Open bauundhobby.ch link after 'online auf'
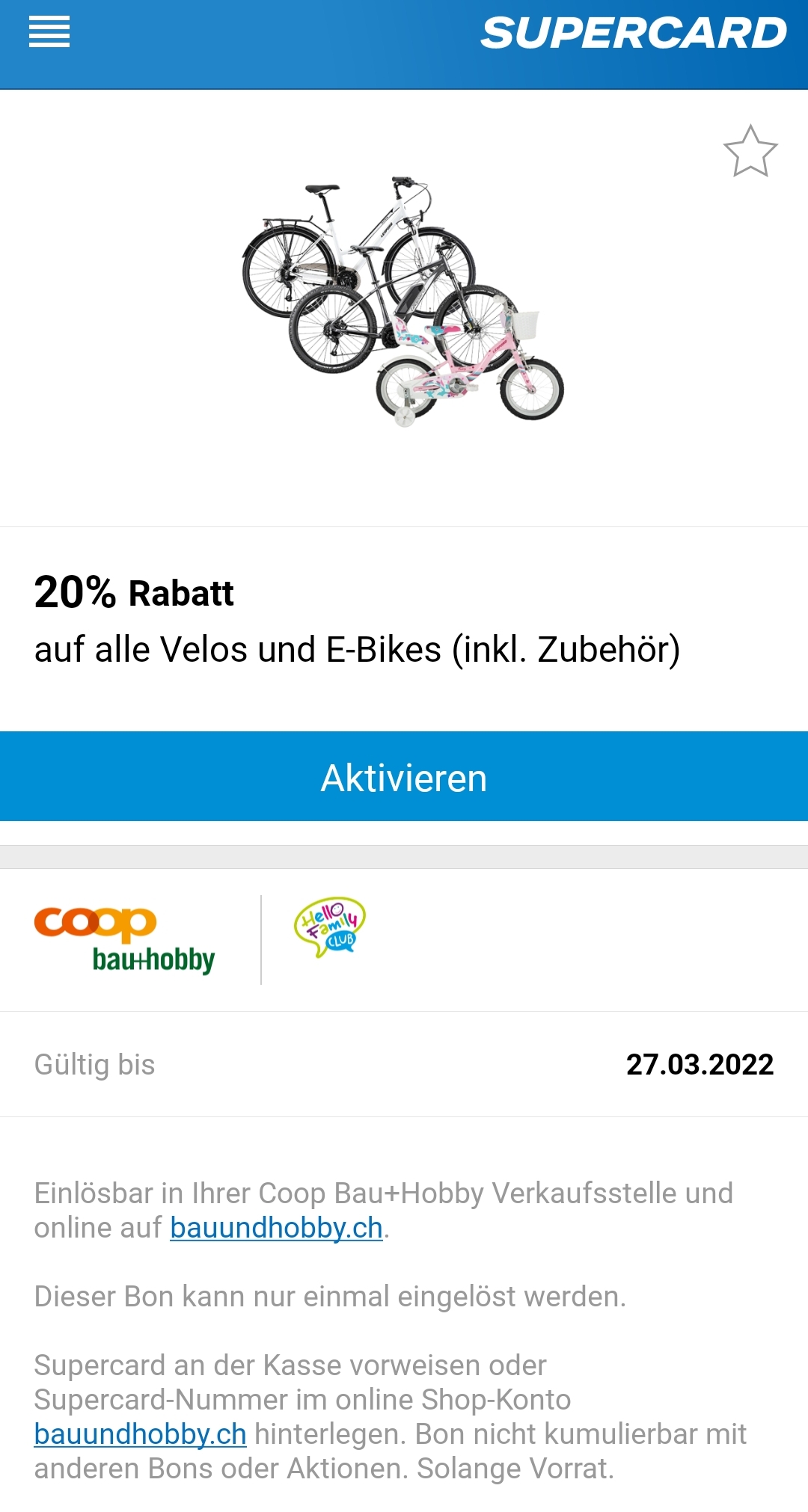The height and width of the screenshot is (1512, 808). point(276,1228)
